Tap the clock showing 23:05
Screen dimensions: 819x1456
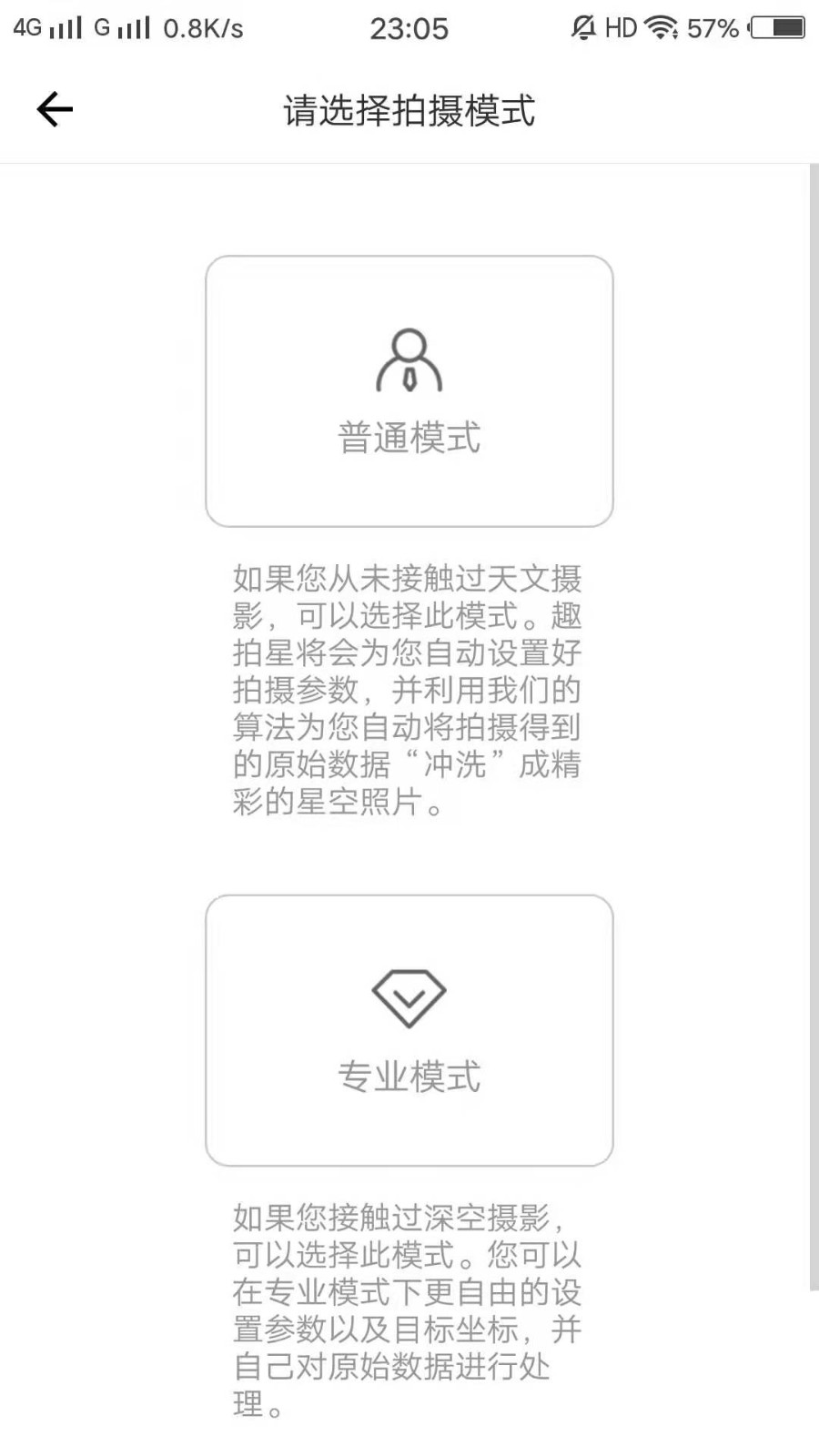[x=409, y=27]
